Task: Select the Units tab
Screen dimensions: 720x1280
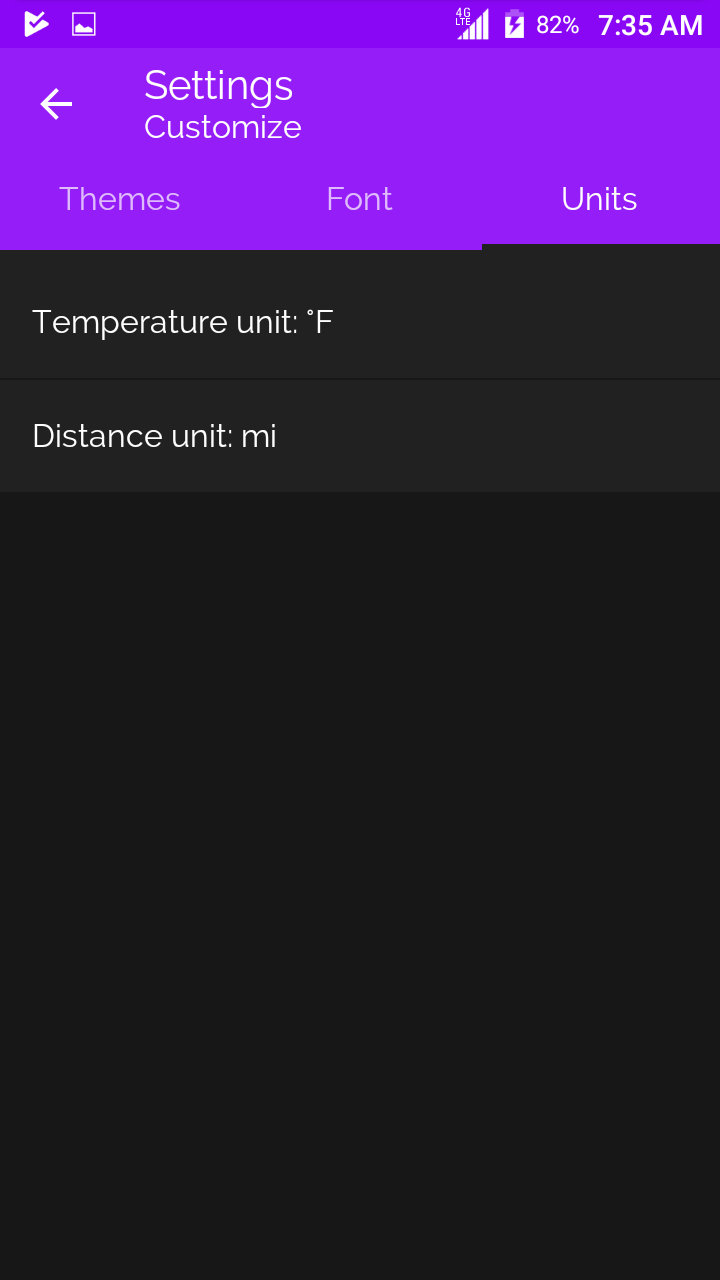Action: coord(599,200)
